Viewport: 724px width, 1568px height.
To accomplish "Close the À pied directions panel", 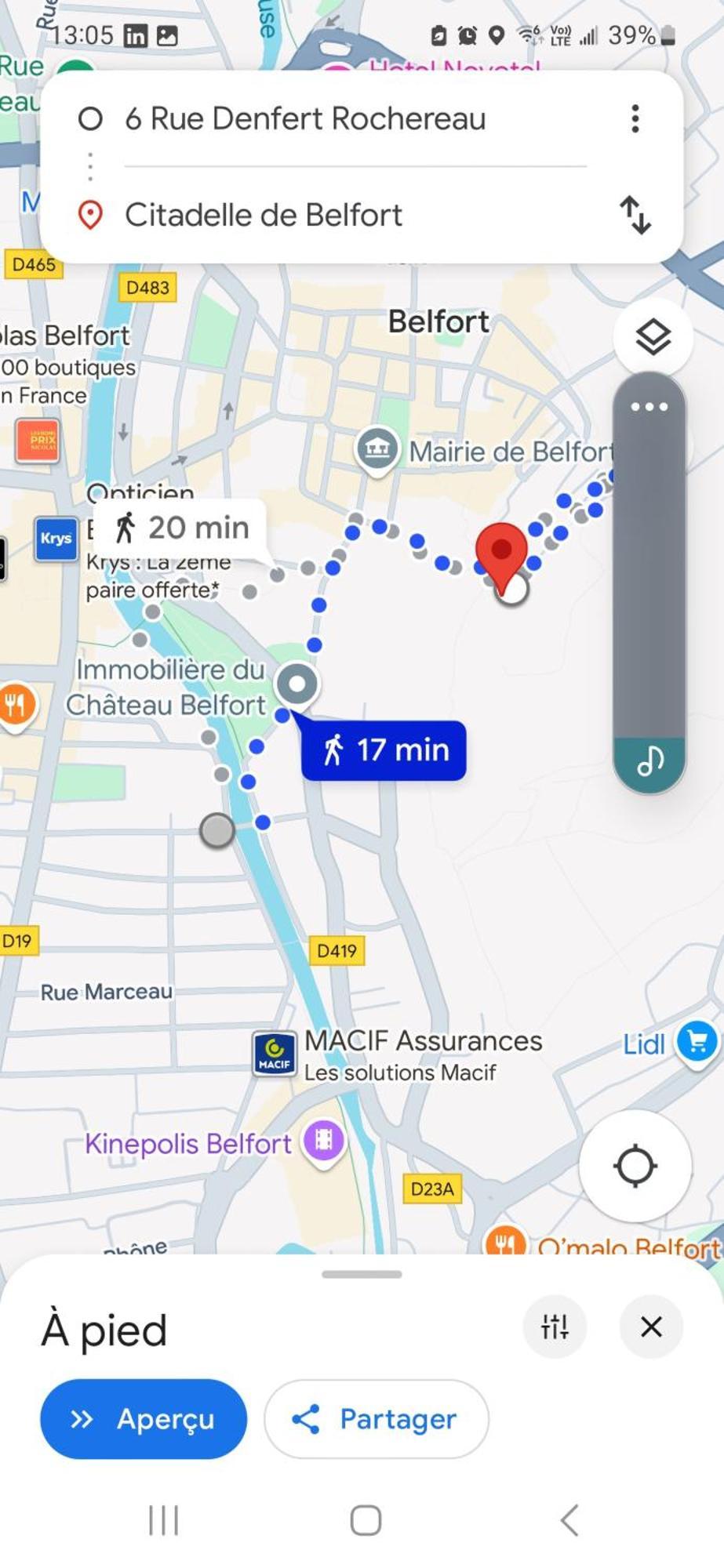I will (x=651, y=1327).
